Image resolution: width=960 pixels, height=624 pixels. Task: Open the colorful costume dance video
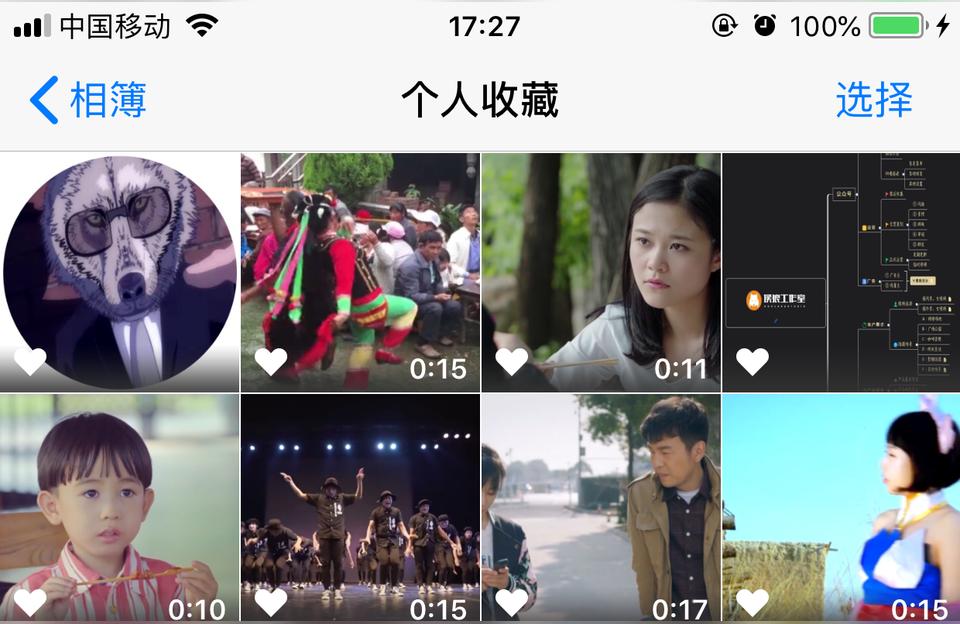coord(360,272)
